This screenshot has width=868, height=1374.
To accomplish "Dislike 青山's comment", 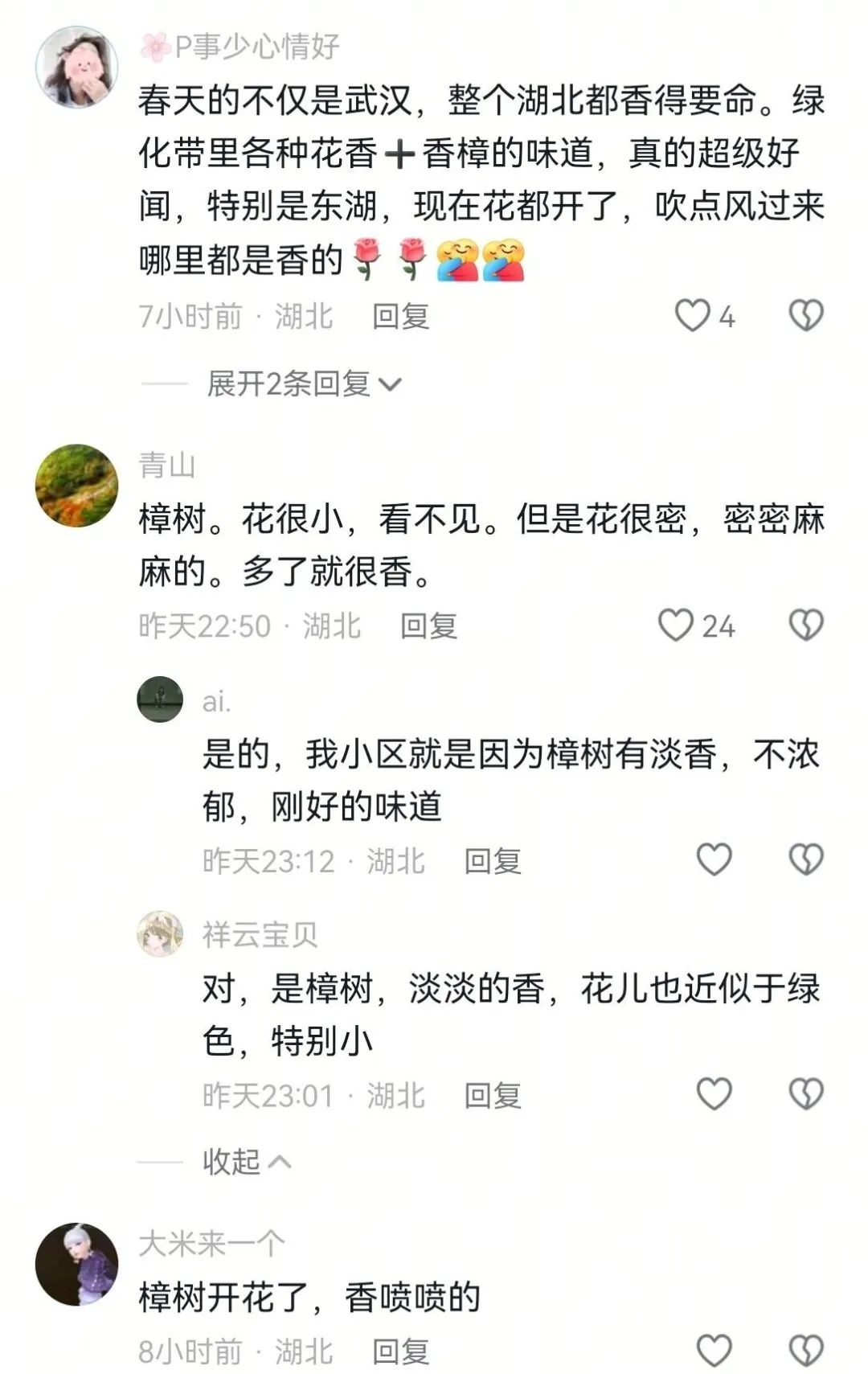I will (x=805, y=625).
